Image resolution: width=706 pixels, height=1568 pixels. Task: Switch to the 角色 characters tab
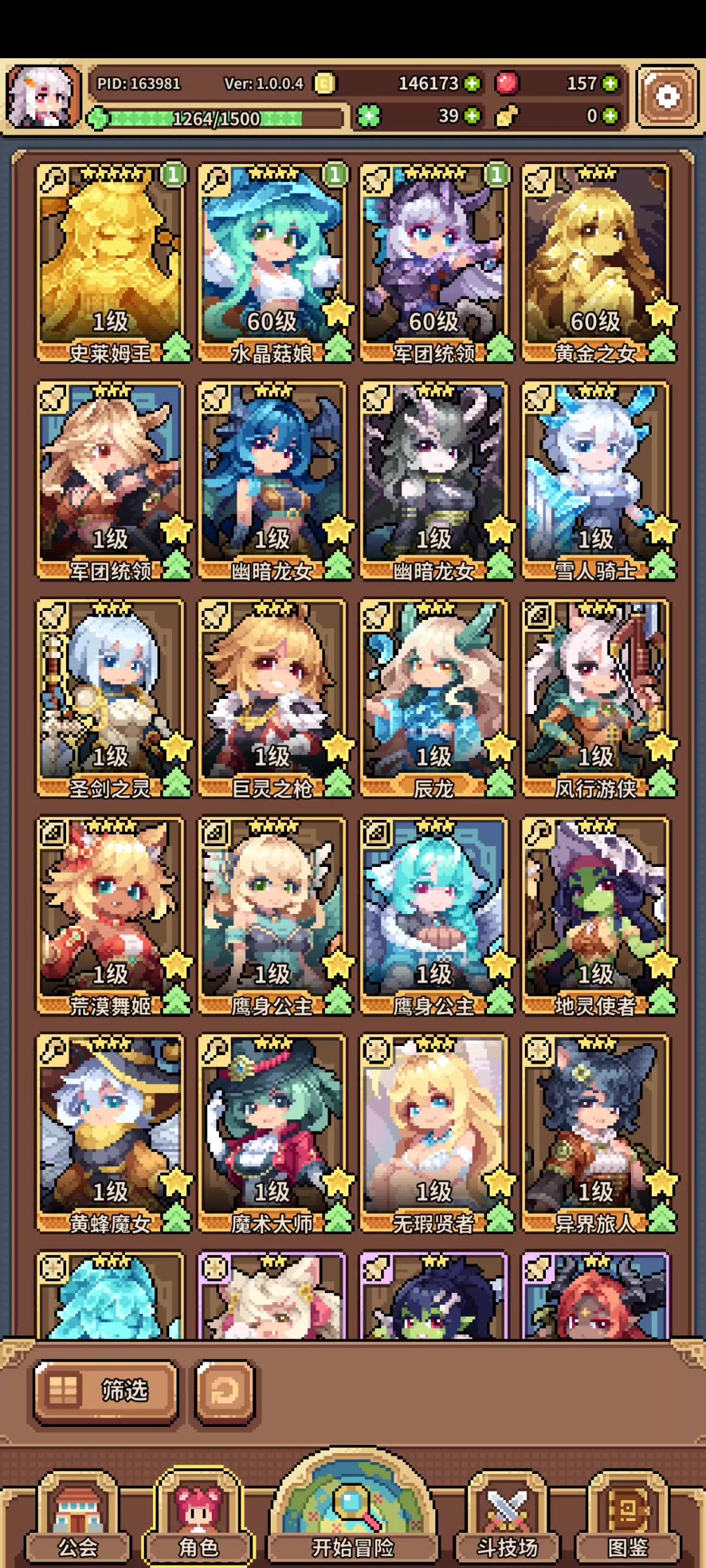coord(198,1522)
